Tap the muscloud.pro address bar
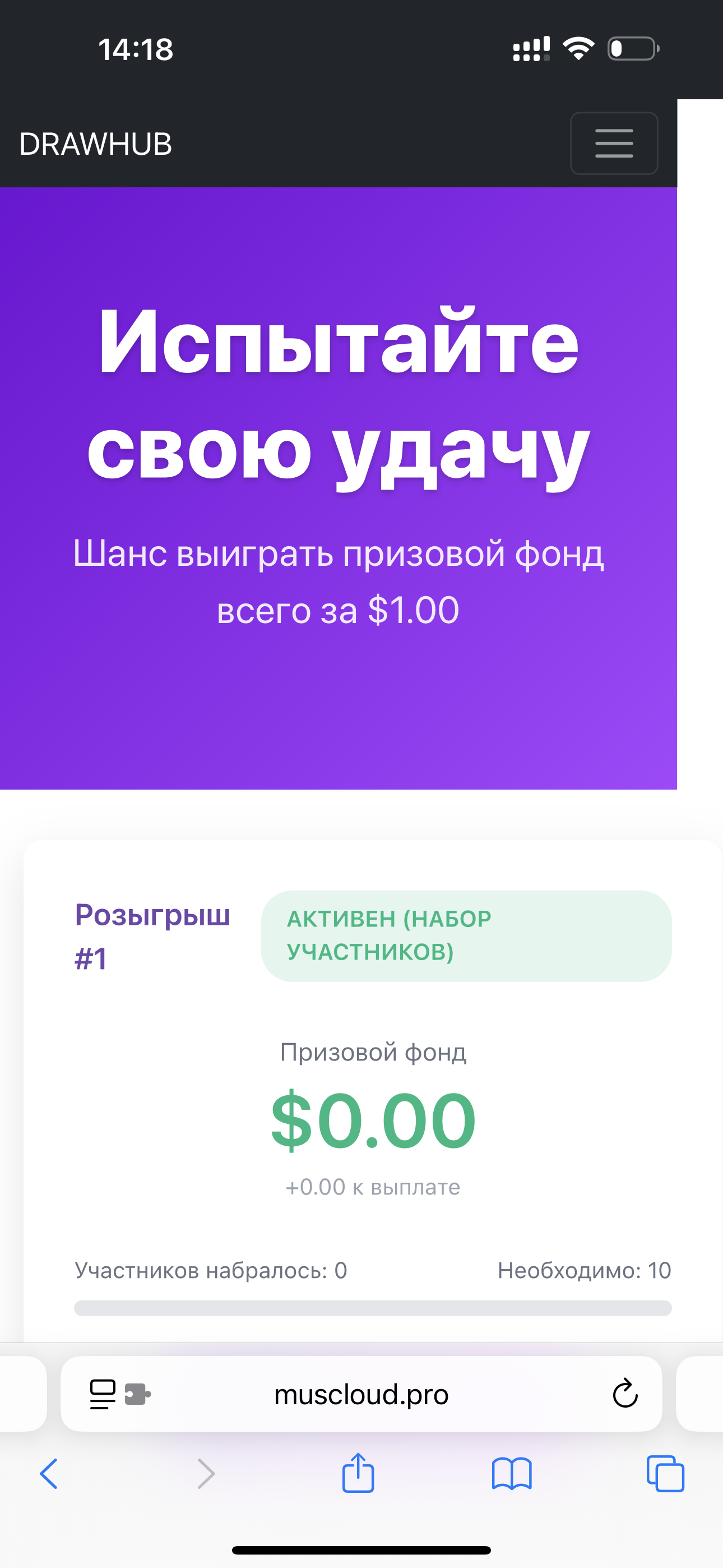This screenshot has height=1568, width=723. (x=361, y=1393)
